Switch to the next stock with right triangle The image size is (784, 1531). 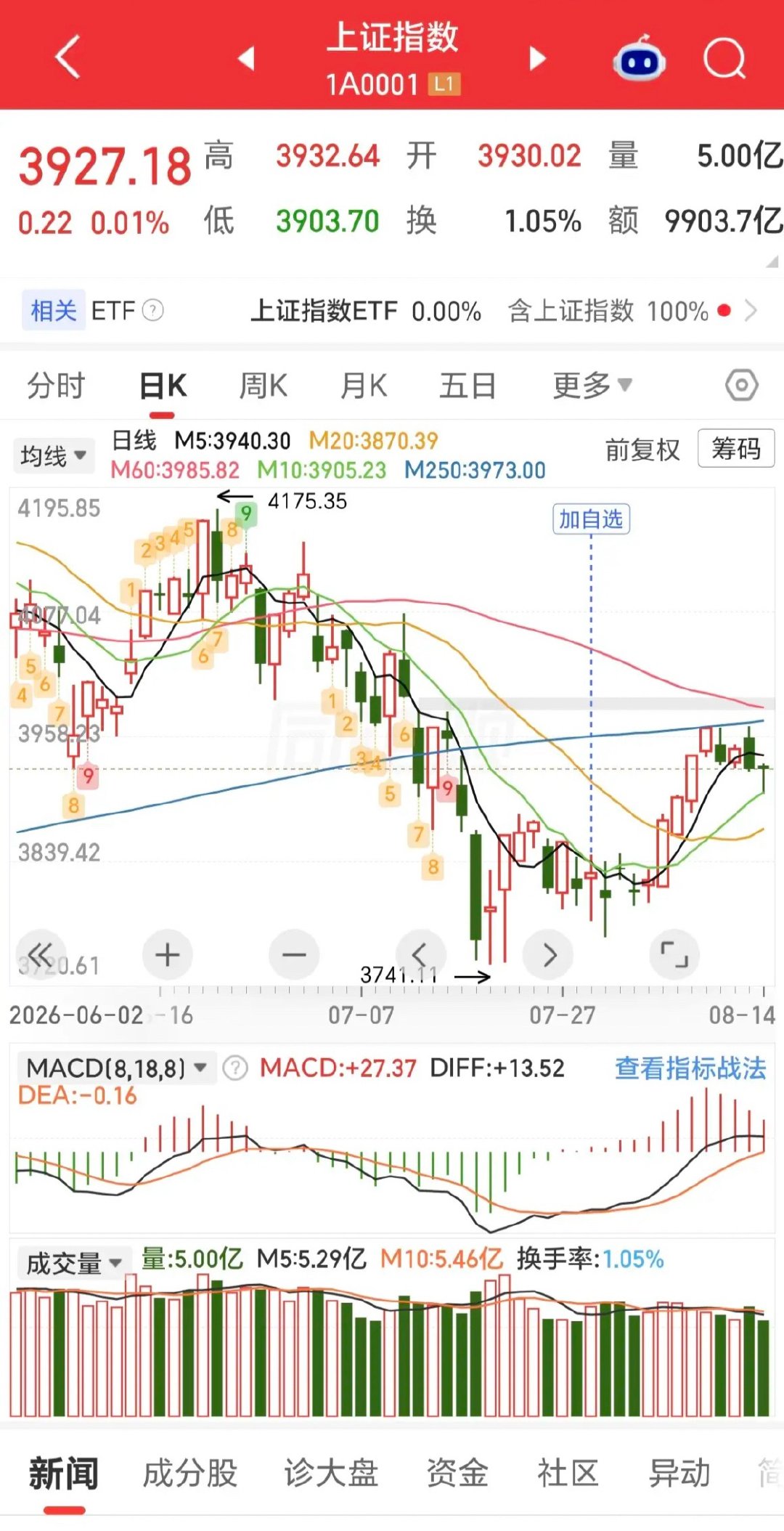coord(538,58)
